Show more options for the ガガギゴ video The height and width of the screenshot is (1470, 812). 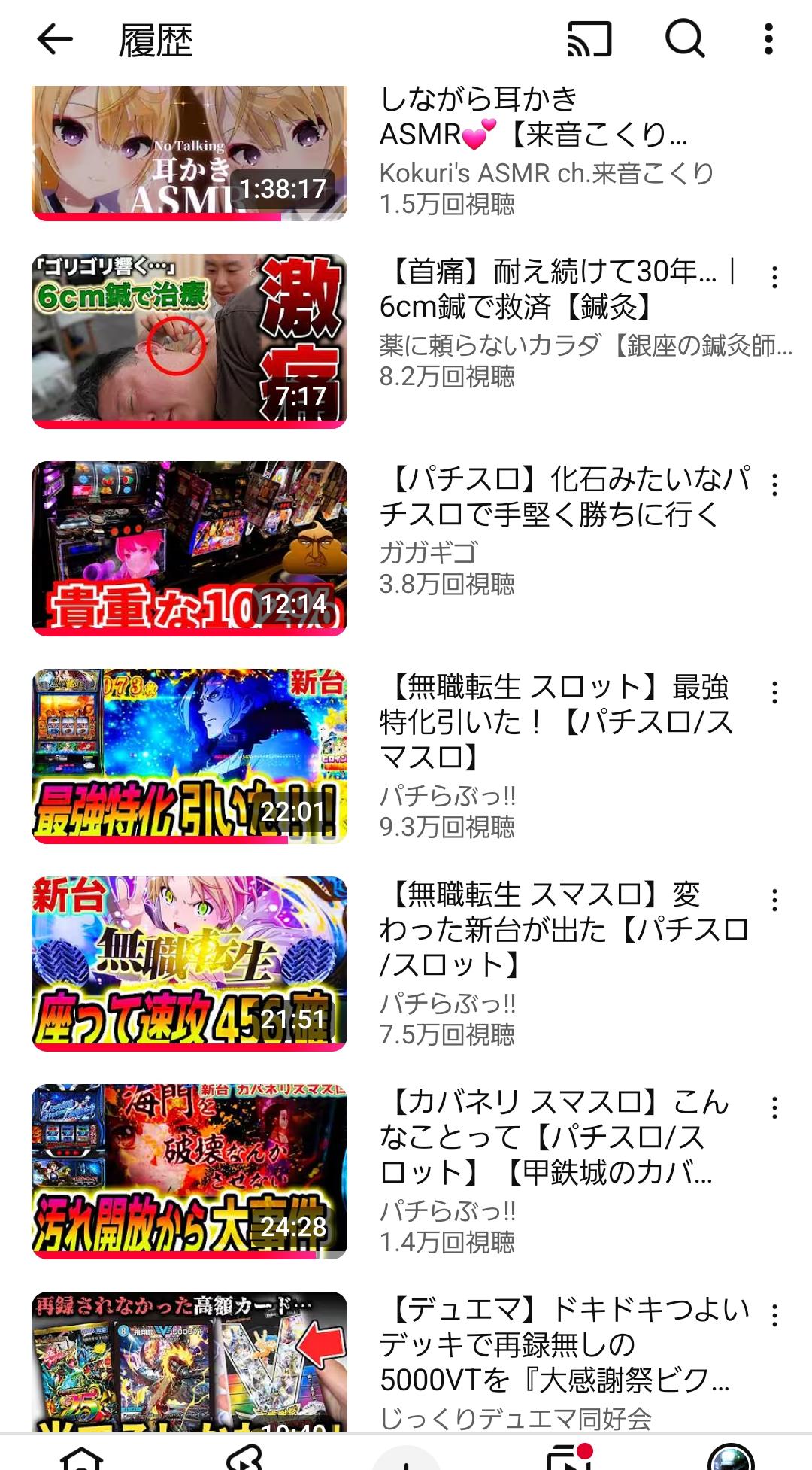[774, 485]
